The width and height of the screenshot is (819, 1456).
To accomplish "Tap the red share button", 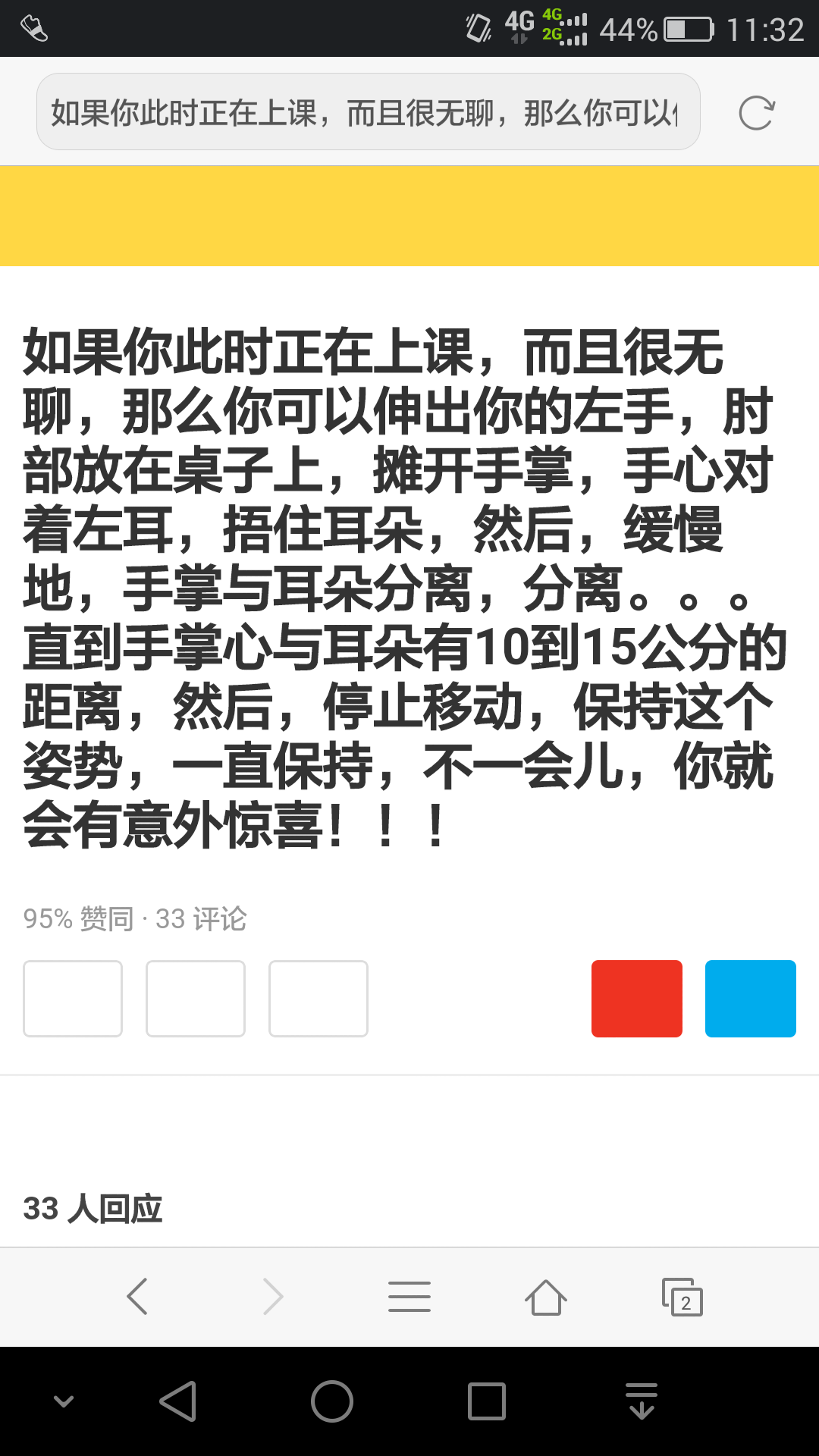I will tap(636, 998).
